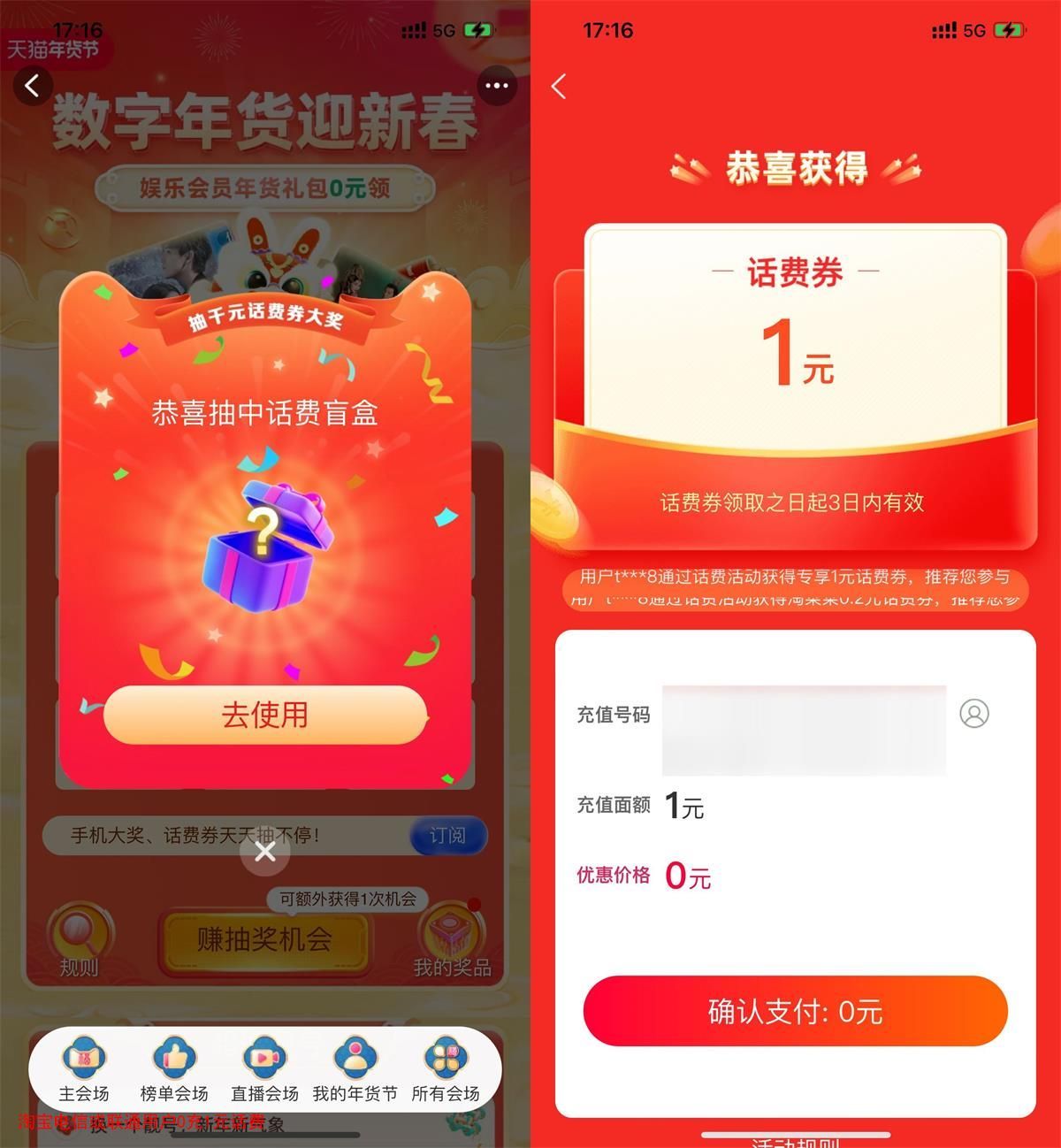The image size is (1061, 1148).
Task: Open 所有会场 tab
Action: click(446, 1070)
